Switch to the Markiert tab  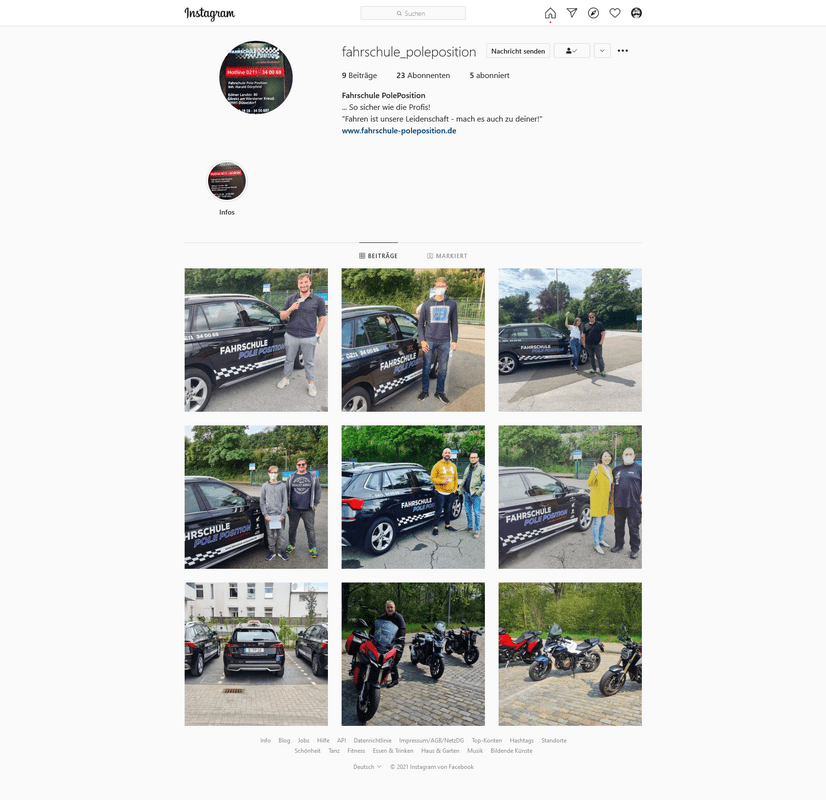click(447, 256)
